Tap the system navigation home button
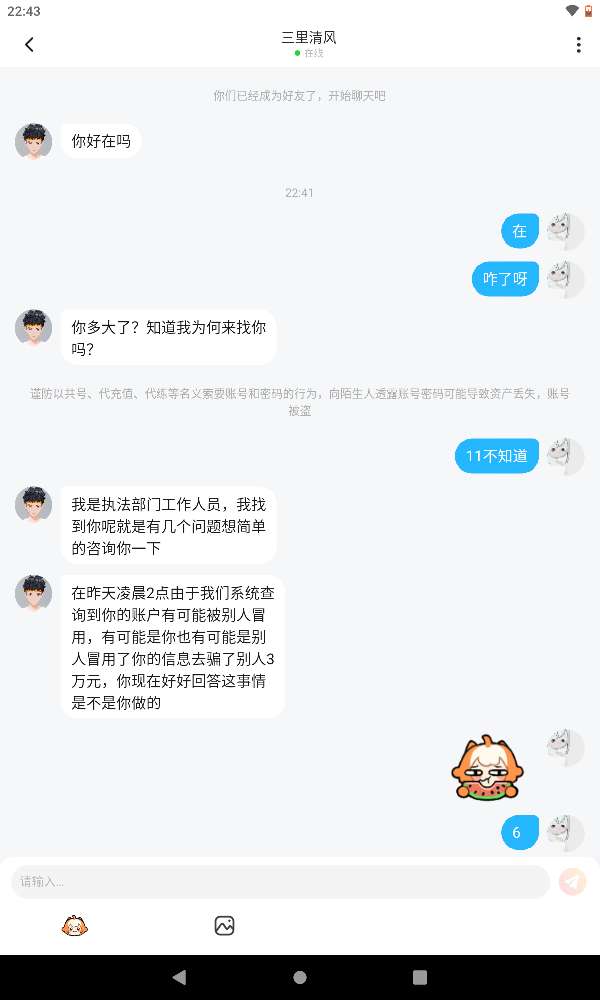This screenshot has width=600, height=1000. pyautogui.click(x=300, y=977)
